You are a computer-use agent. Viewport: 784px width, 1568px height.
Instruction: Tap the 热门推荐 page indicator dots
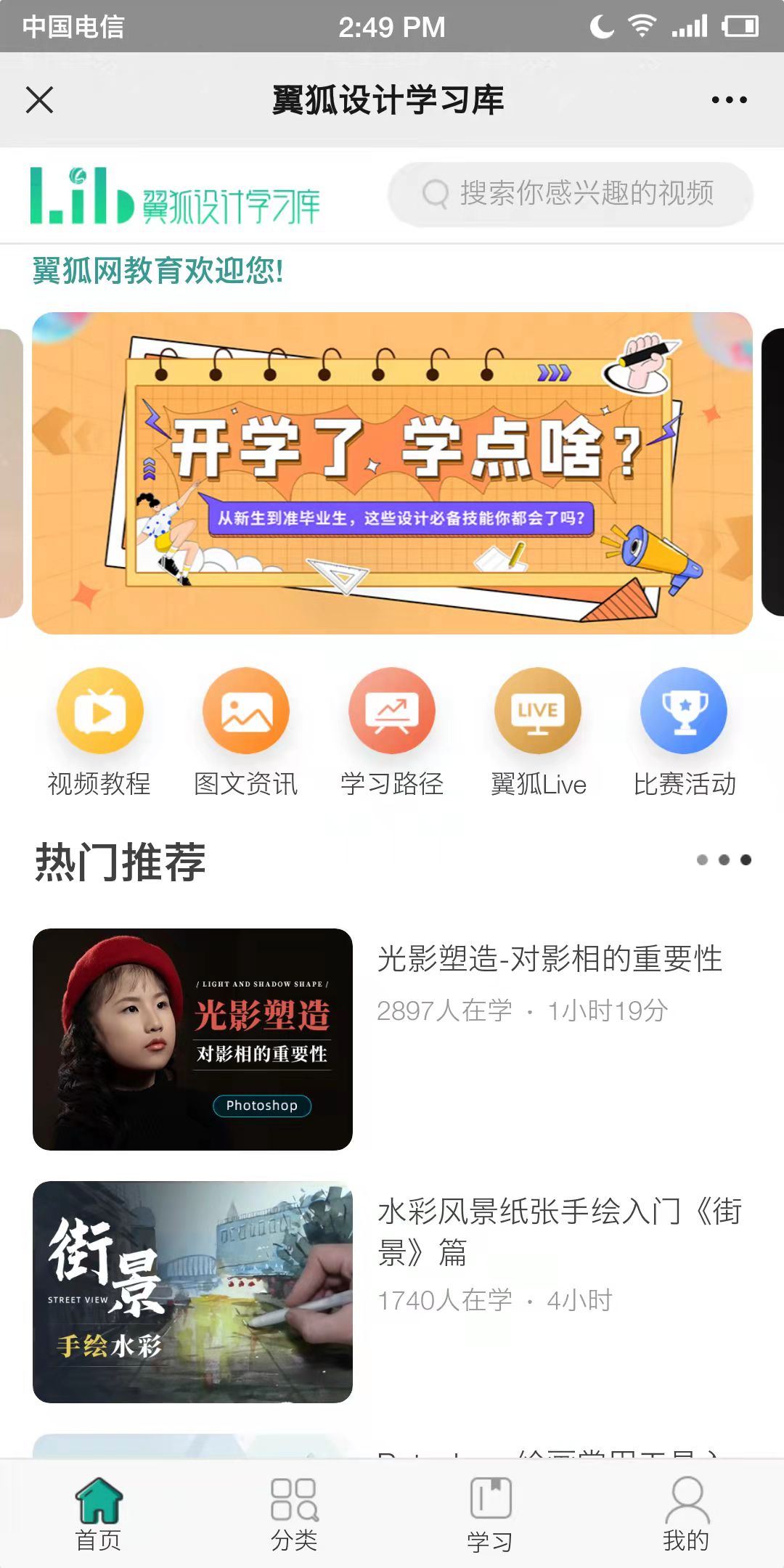click(x=724, y=860)
